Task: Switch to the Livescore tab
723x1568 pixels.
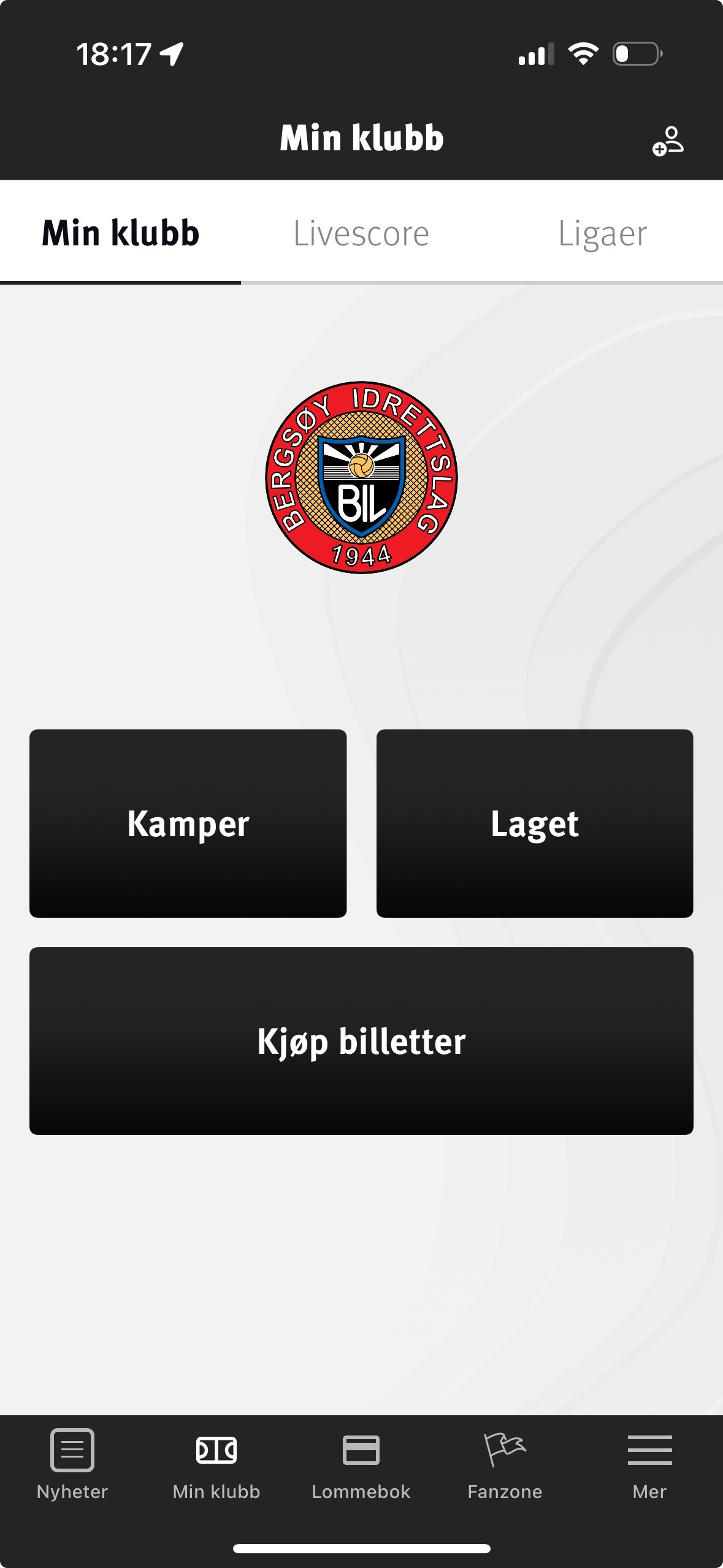Action: click(361, 233)
